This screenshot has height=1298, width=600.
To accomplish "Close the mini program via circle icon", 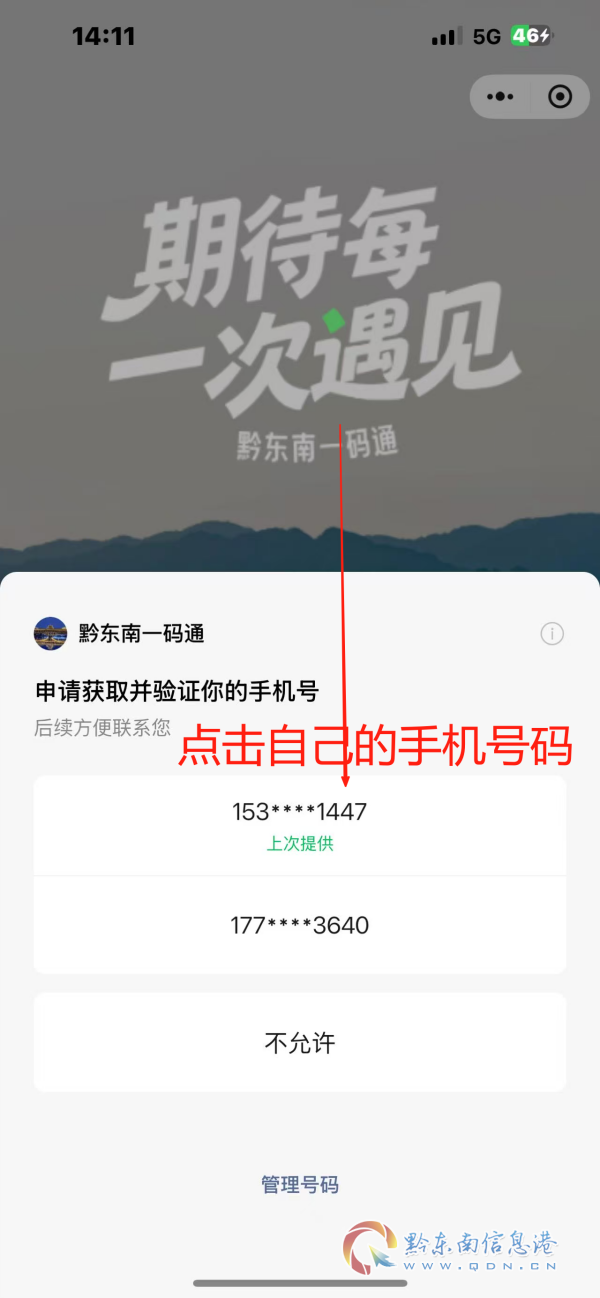I will [x=560, y=97].
